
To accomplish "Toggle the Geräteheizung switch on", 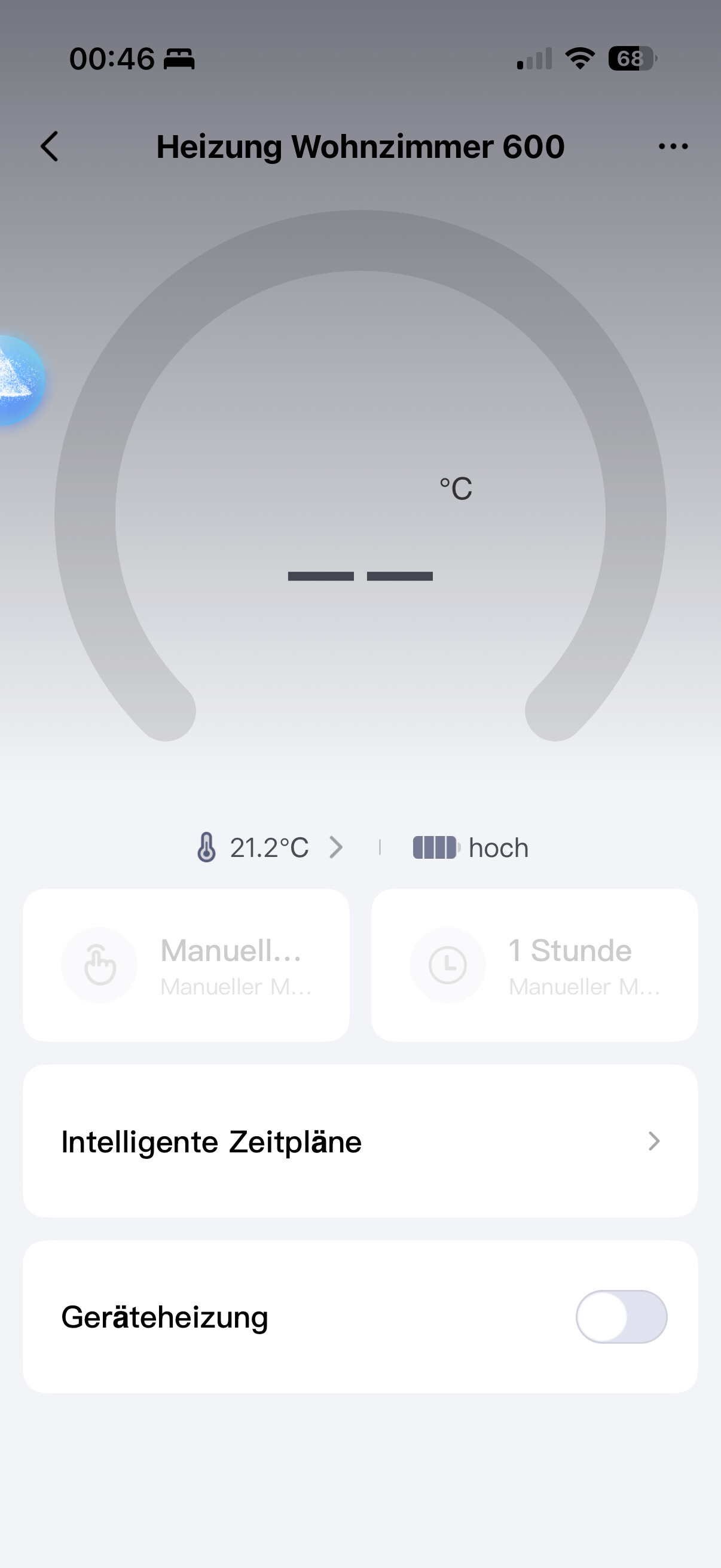I will pos(621,1317).
